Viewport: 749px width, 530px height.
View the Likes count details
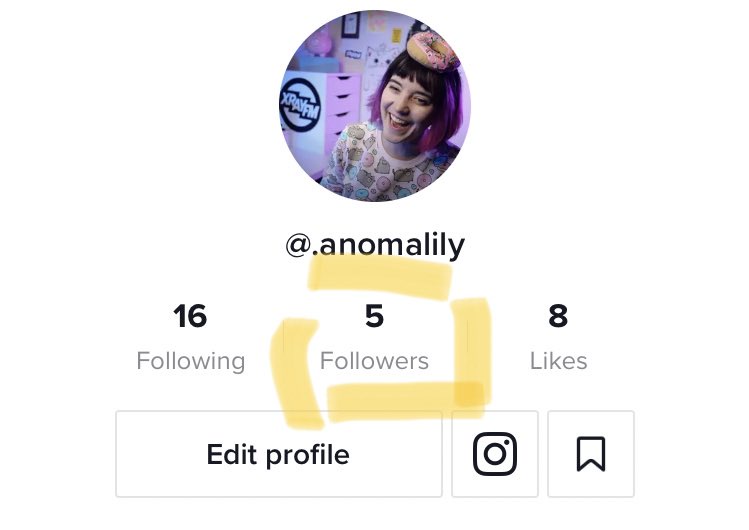[x=558, y=338]
